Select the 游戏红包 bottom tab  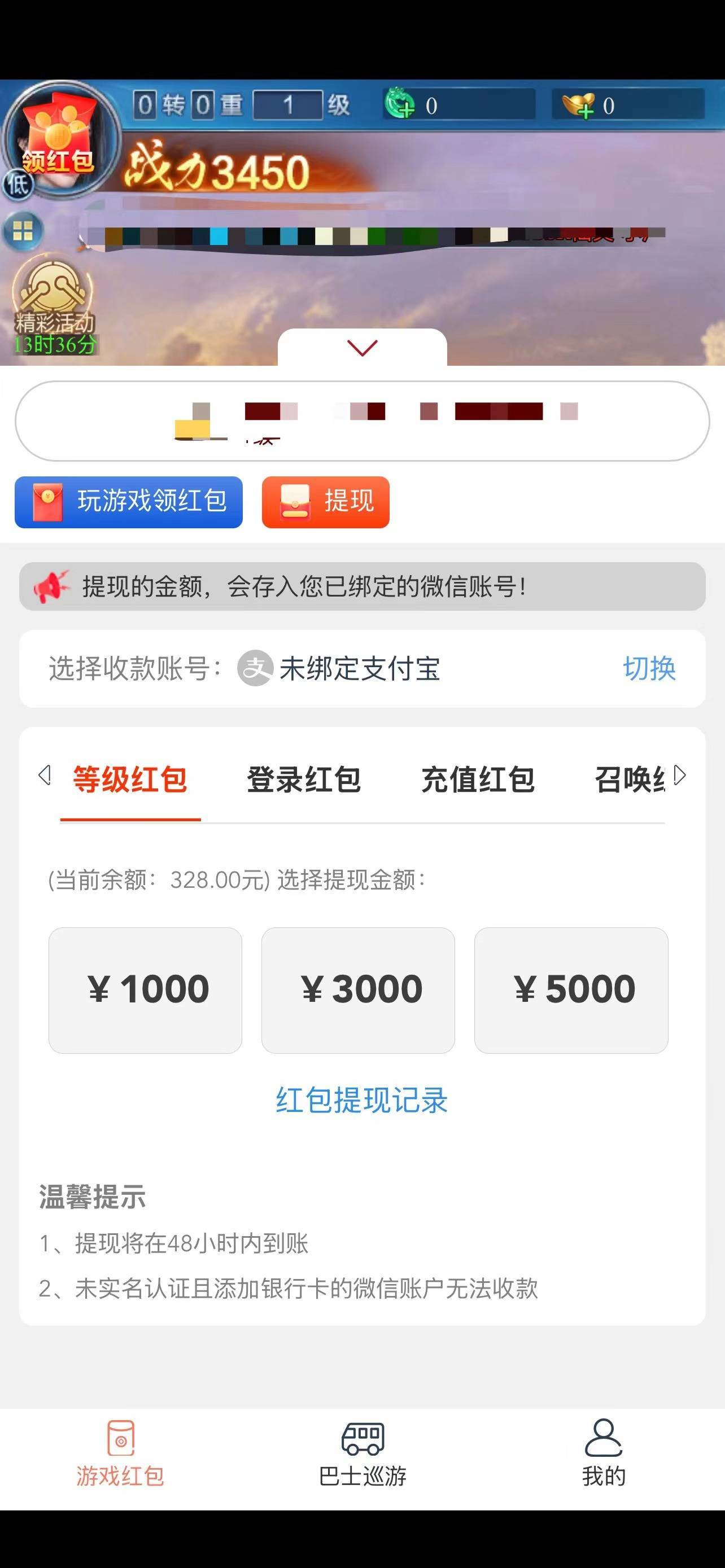pos(120,1455)
